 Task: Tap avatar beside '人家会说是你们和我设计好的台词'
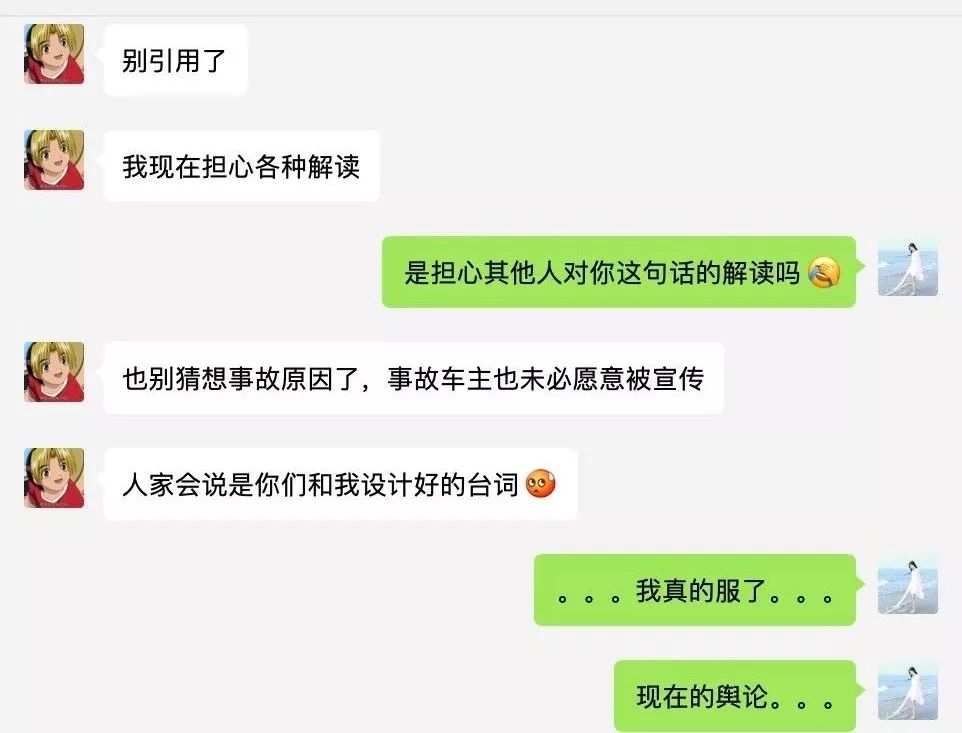point(54,478)
